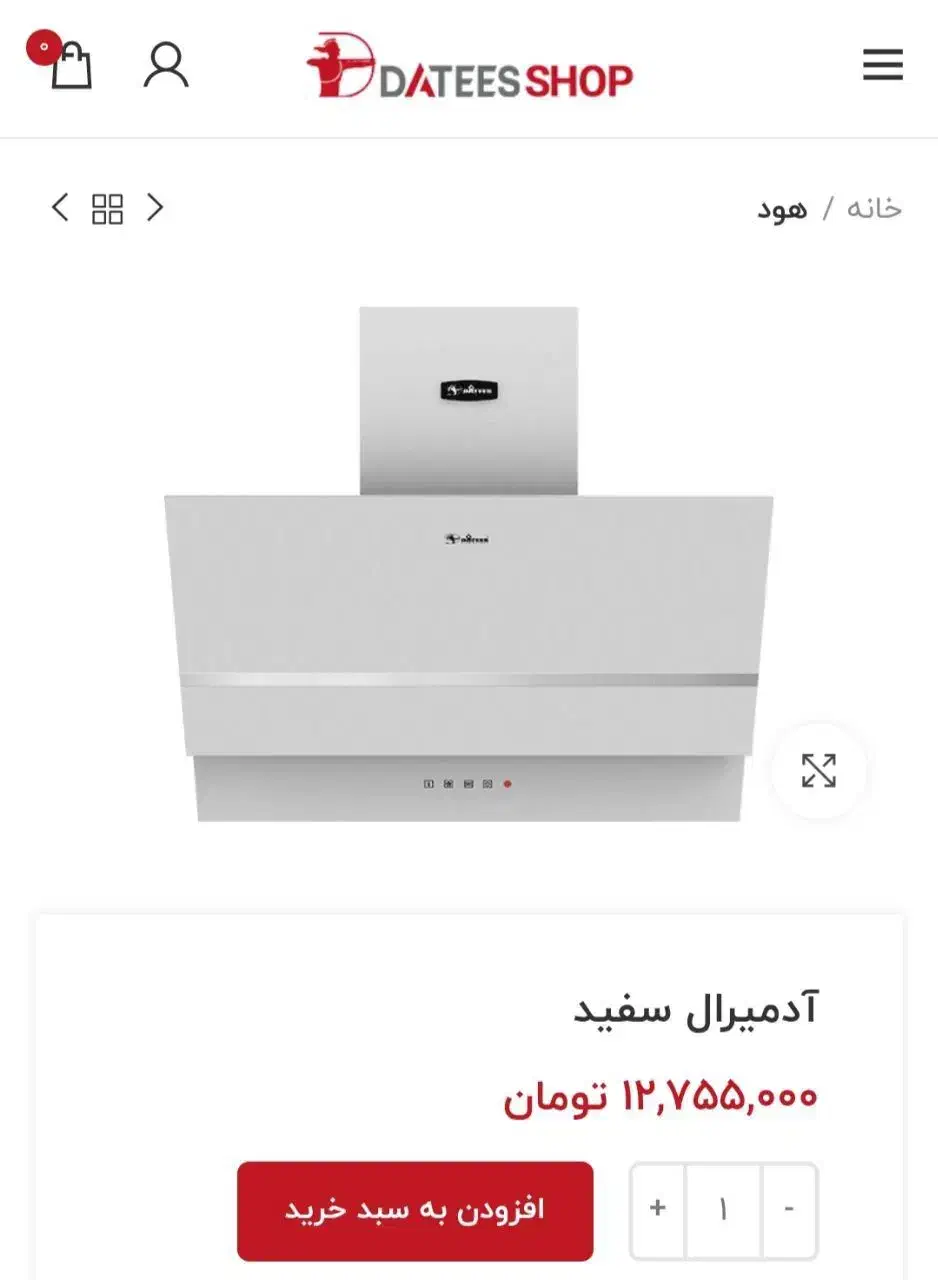Viewport: 938px width, 1280px height.
Task: Go to next product with right chevron
Action: pos(155,208)
